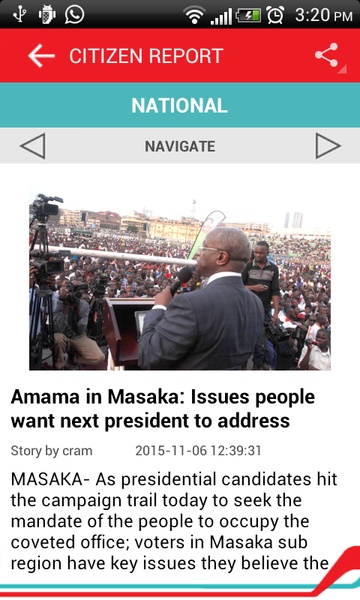Navigate to the next story
This screenshot has width=360, height=600.
coord(328,146)
